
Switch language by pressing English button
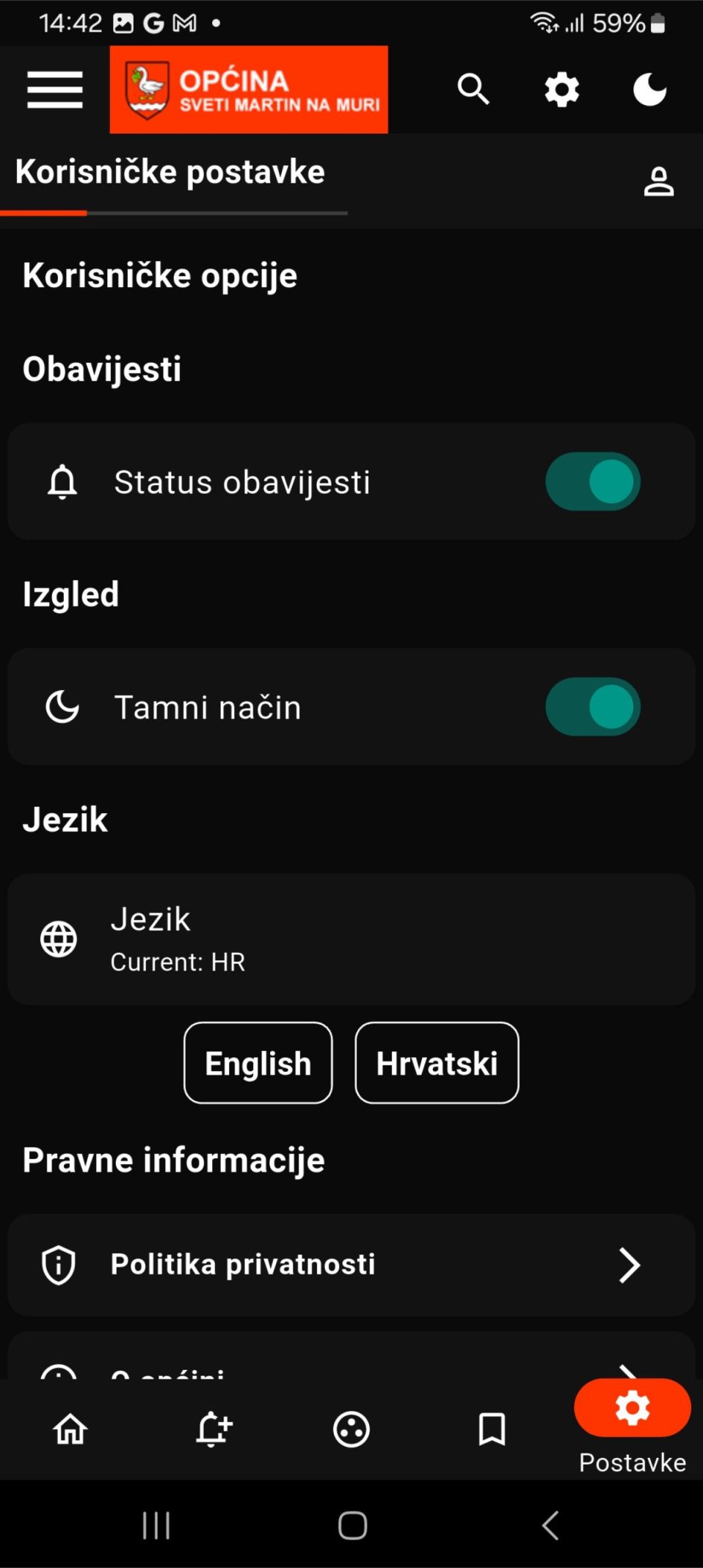258,1063
